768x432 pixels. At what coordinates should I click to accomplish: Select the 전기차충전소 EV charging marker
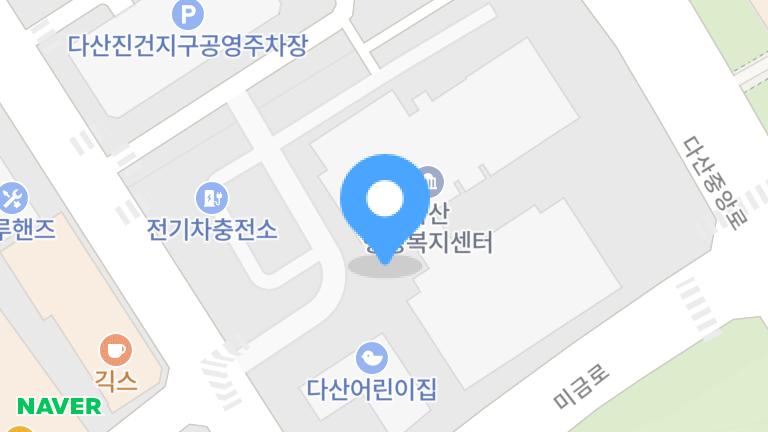[x=211, y=196]
